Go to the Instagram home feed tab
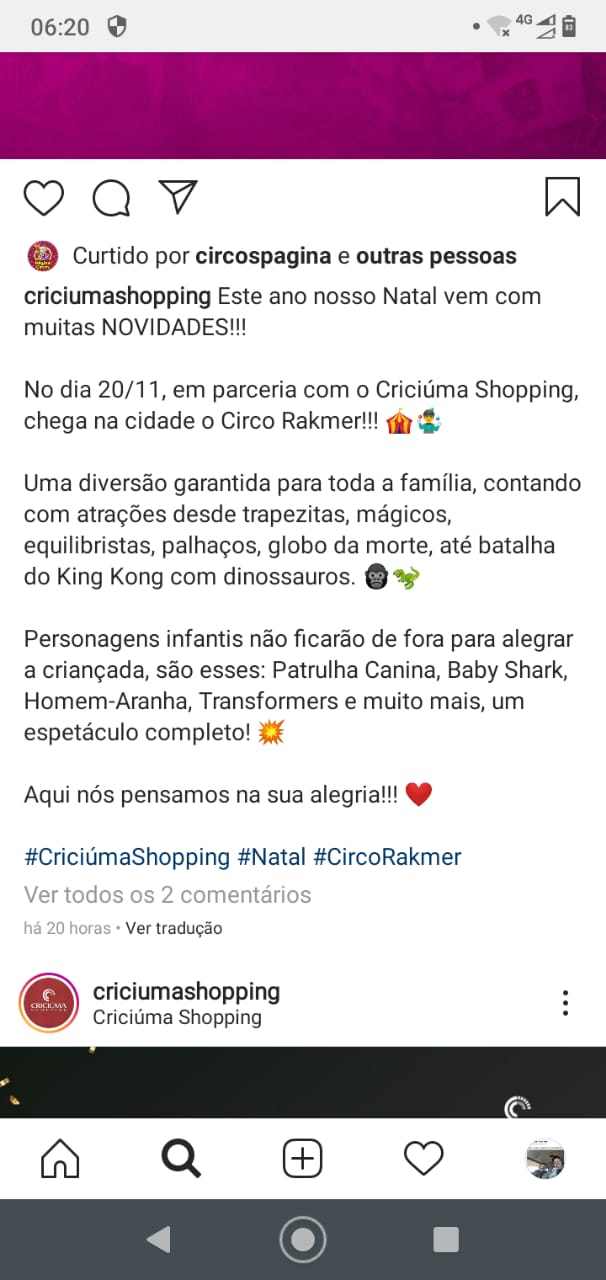 60,1159
